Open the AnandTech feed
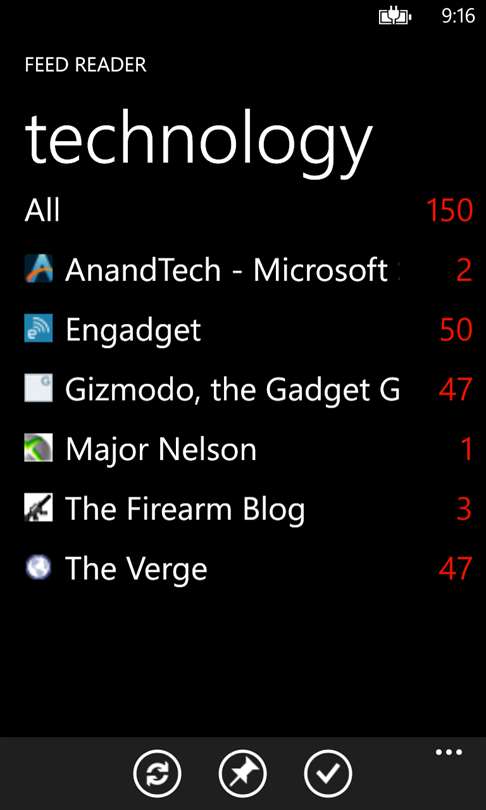 pyautogui.click(x=248, y=270)
